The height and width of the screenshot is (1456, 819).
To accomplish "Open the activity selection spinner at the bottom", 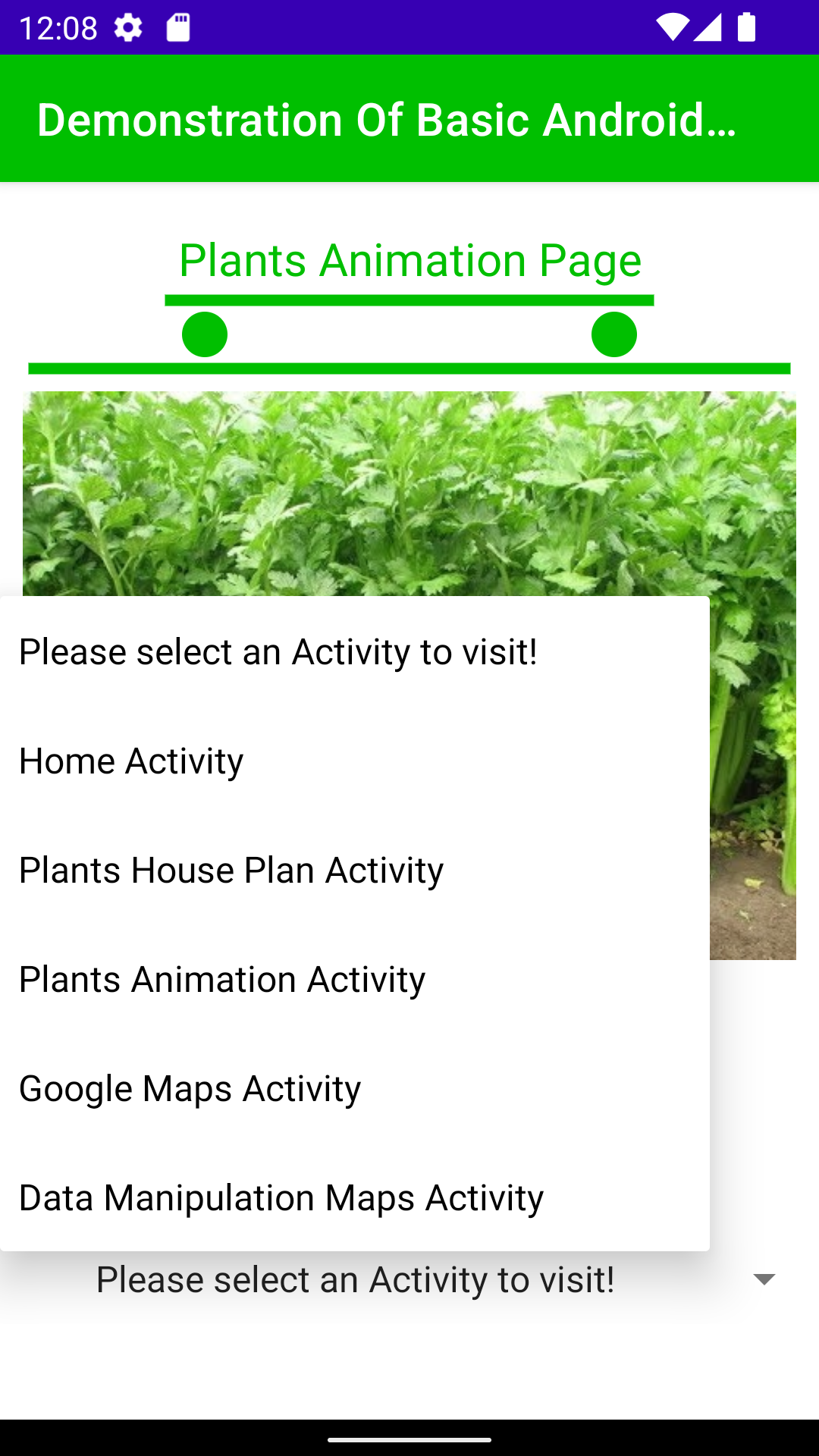I will (x=409, y=1279).
